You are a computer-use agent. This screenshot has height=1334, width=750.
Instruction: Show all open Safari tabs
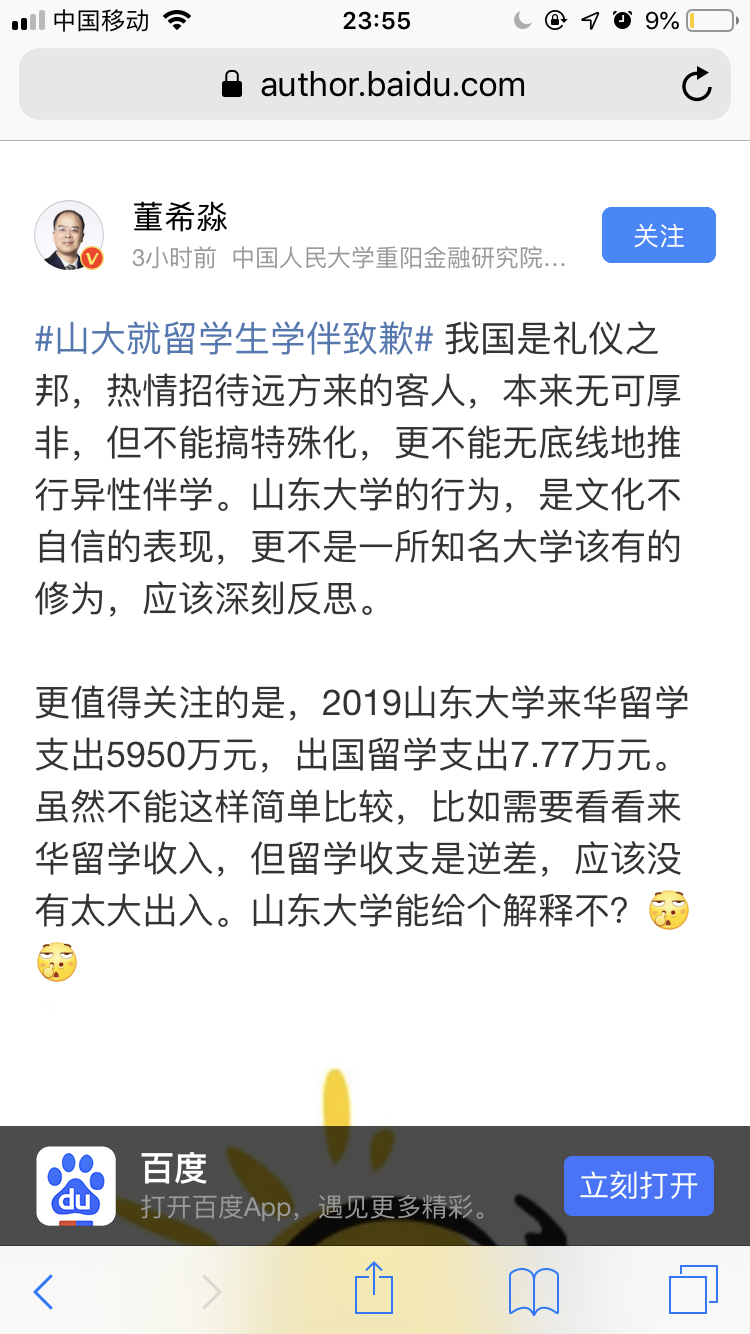[x=693, y=1290]
